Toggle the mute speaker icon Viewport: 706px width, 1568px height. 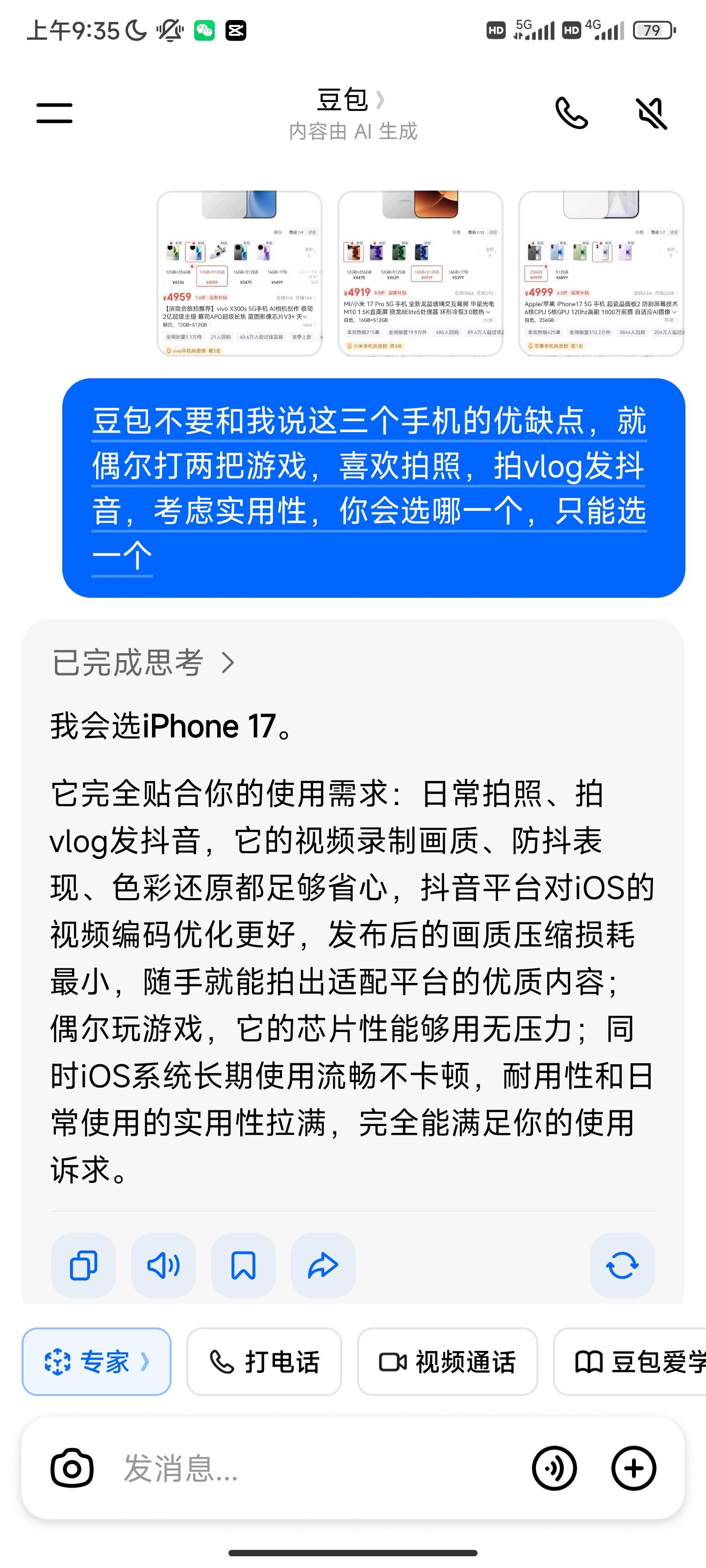click(651, 113)
